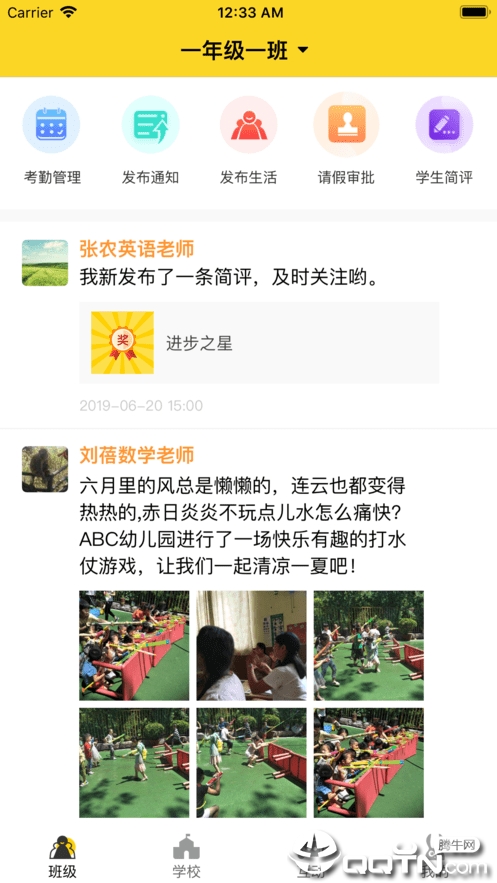View 张农英语老师's profile avatar
This screenshot has height=883, width=497.
click(x=45, y=263)
